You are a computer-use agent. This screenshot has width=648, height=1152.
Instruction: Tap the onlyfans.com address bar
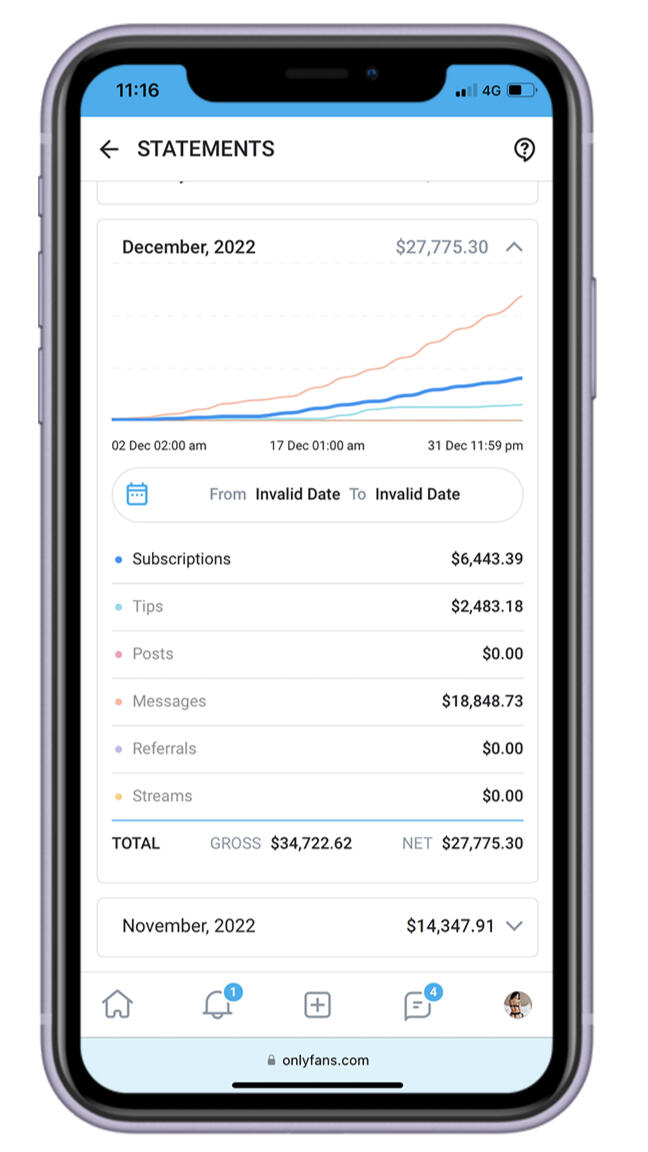click(x=317, y=1060)
